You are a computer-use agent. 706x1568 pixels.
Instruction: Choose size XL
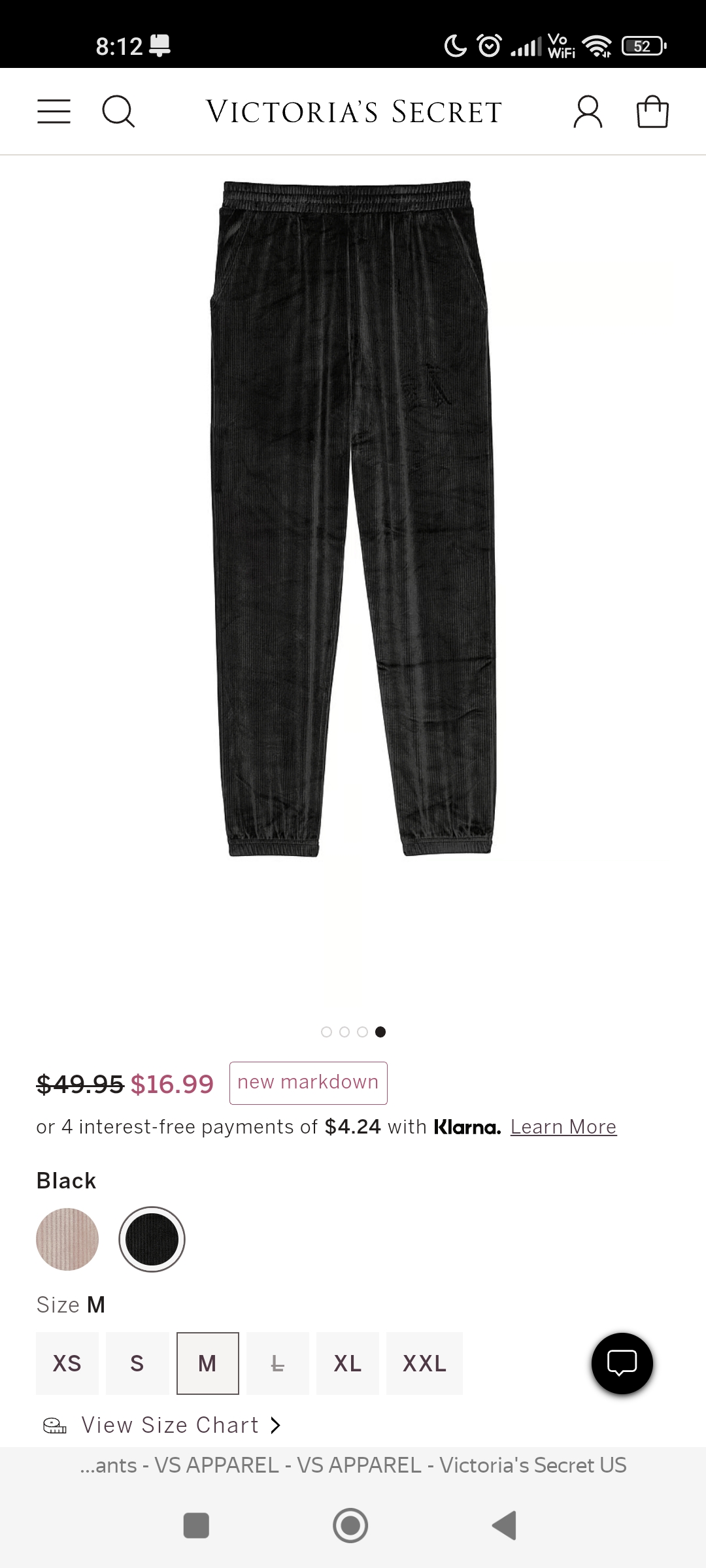point(347,1364)
